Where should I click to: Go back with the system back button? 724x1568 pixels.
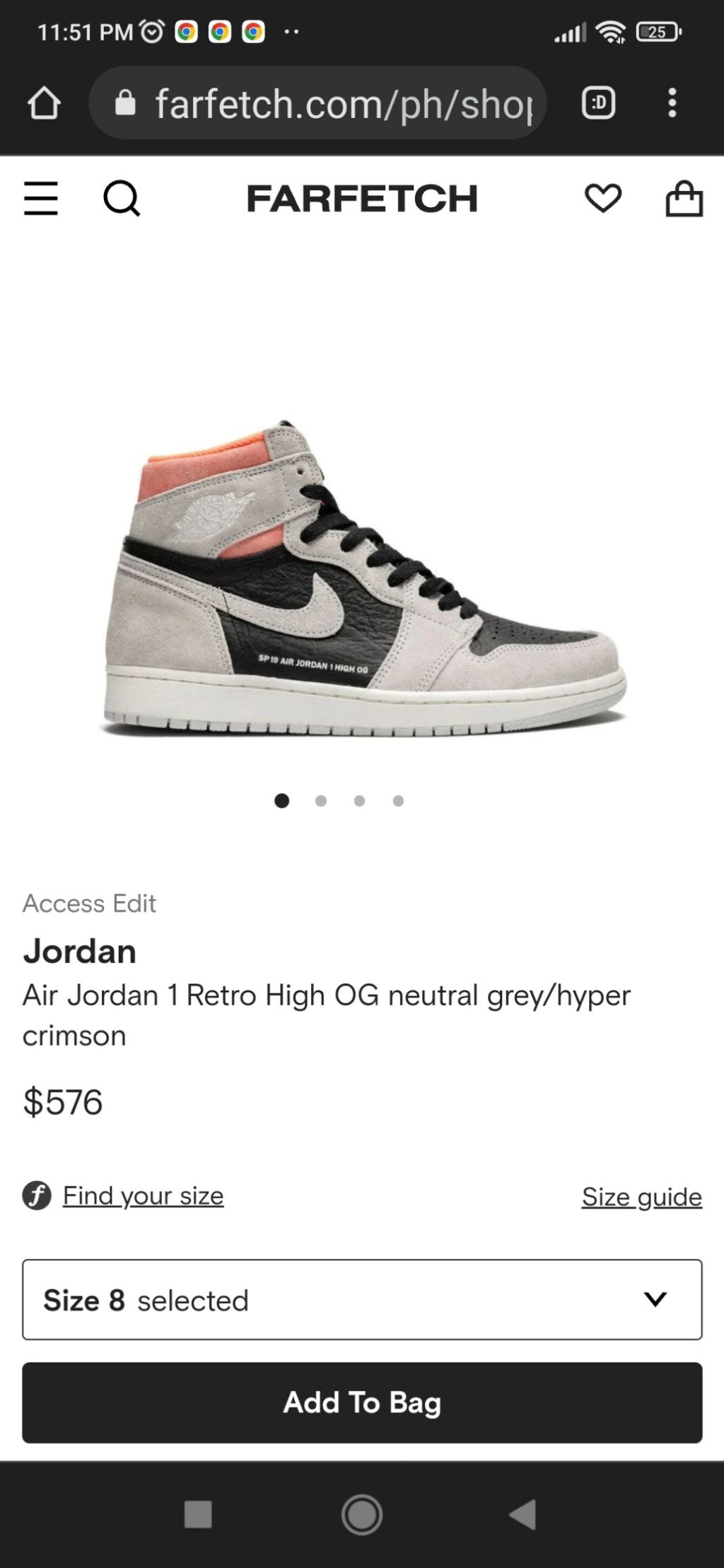[523, 1514]
